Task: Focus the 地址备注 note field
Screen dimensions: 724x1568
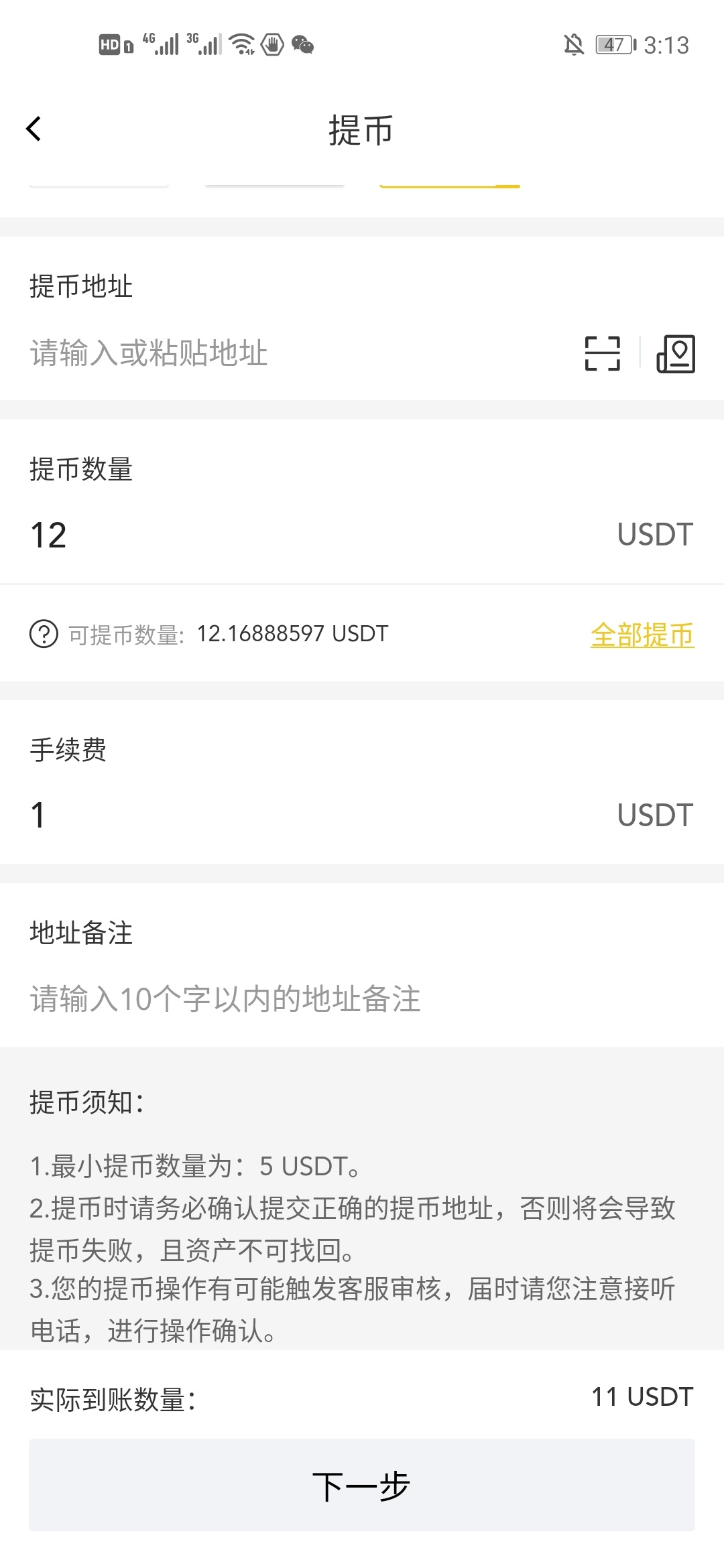Action: (335, 998)
